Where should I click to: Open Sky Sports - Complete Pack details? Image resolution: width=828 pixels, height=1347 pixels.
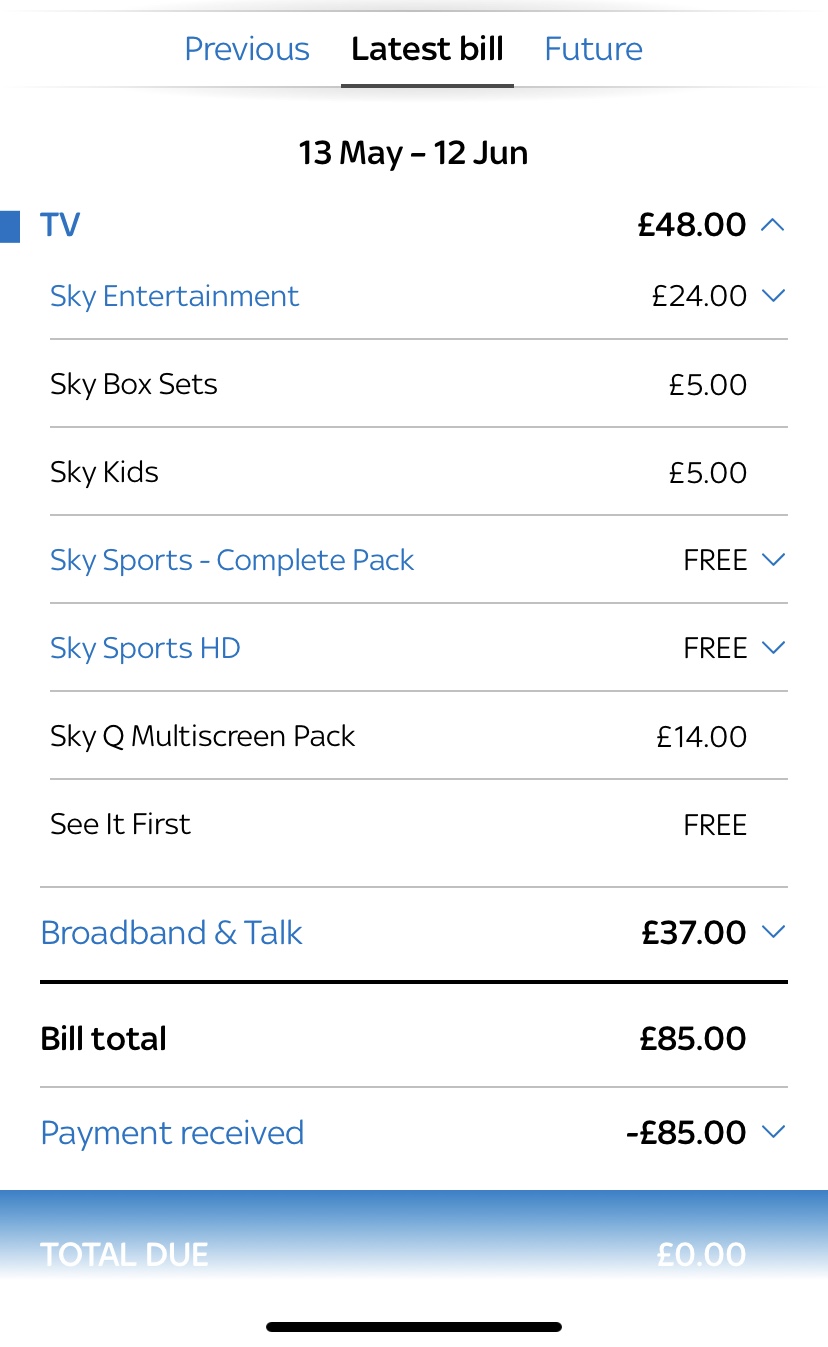coord(232,560)
